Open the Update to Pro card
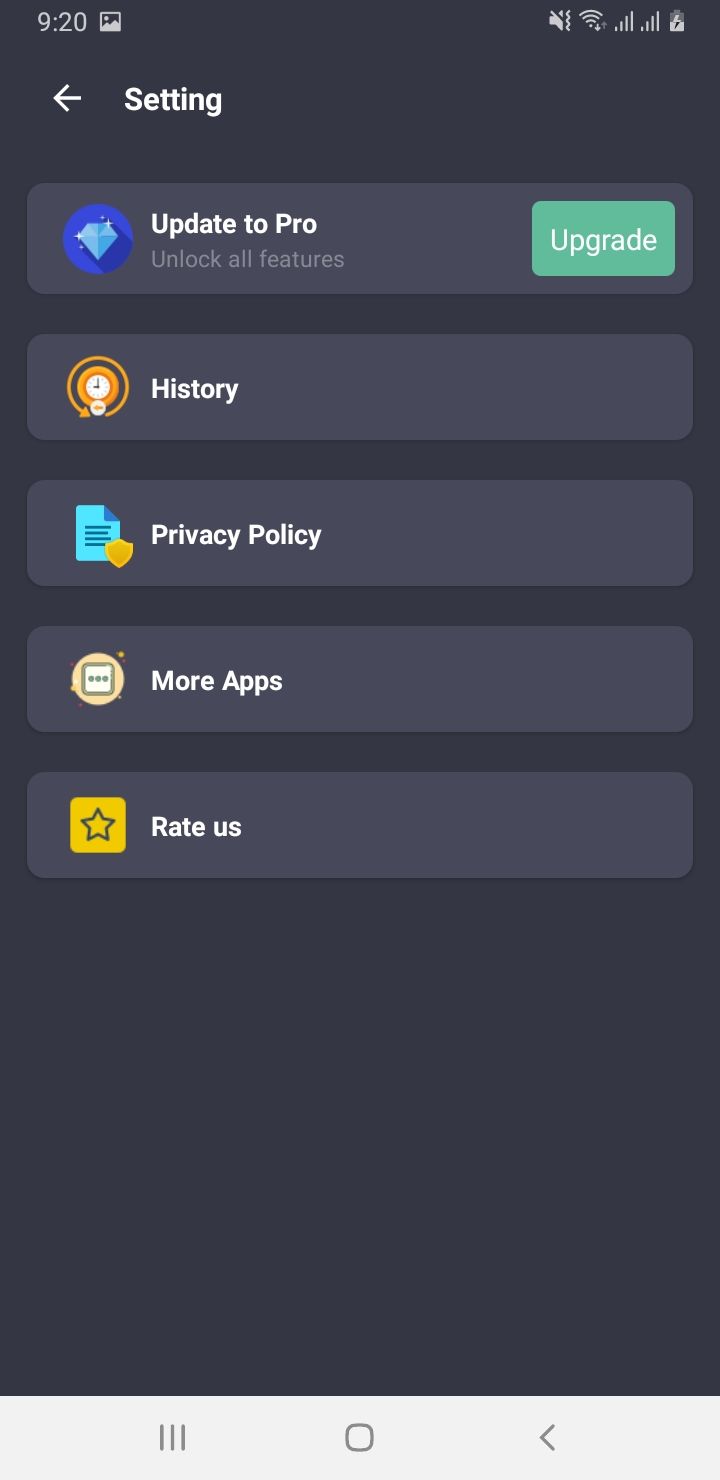Image resolution: width=720 pixels, height=1480 pixels. pyautogui.click(x=360, y=239)
